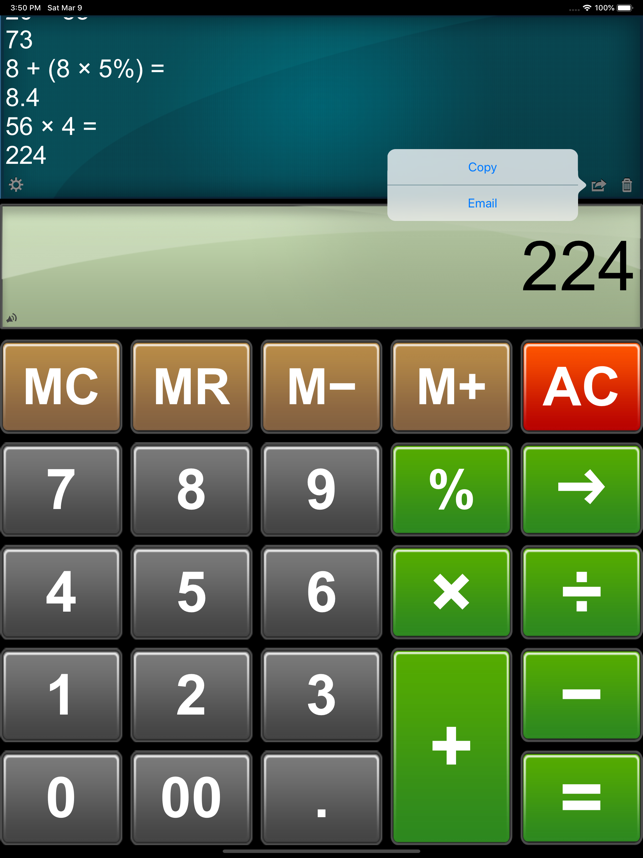Tap the percent key
The image size is (643, 858).
coord(451,490)
